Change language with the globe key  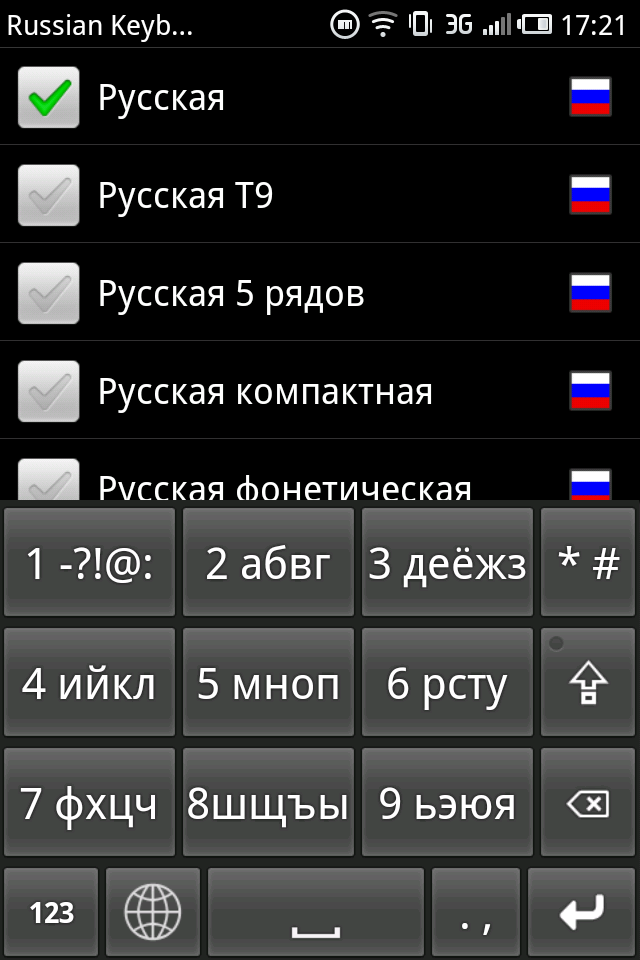[153, 912]
